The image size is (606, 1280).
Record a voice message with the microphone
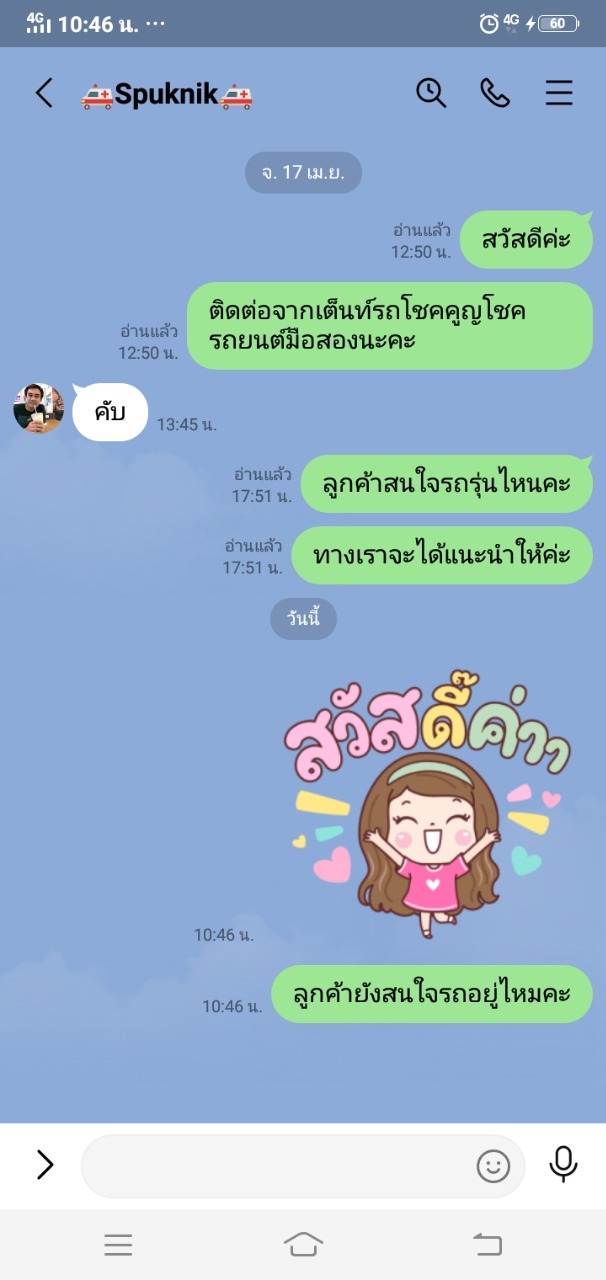[x=564, y=1164]
